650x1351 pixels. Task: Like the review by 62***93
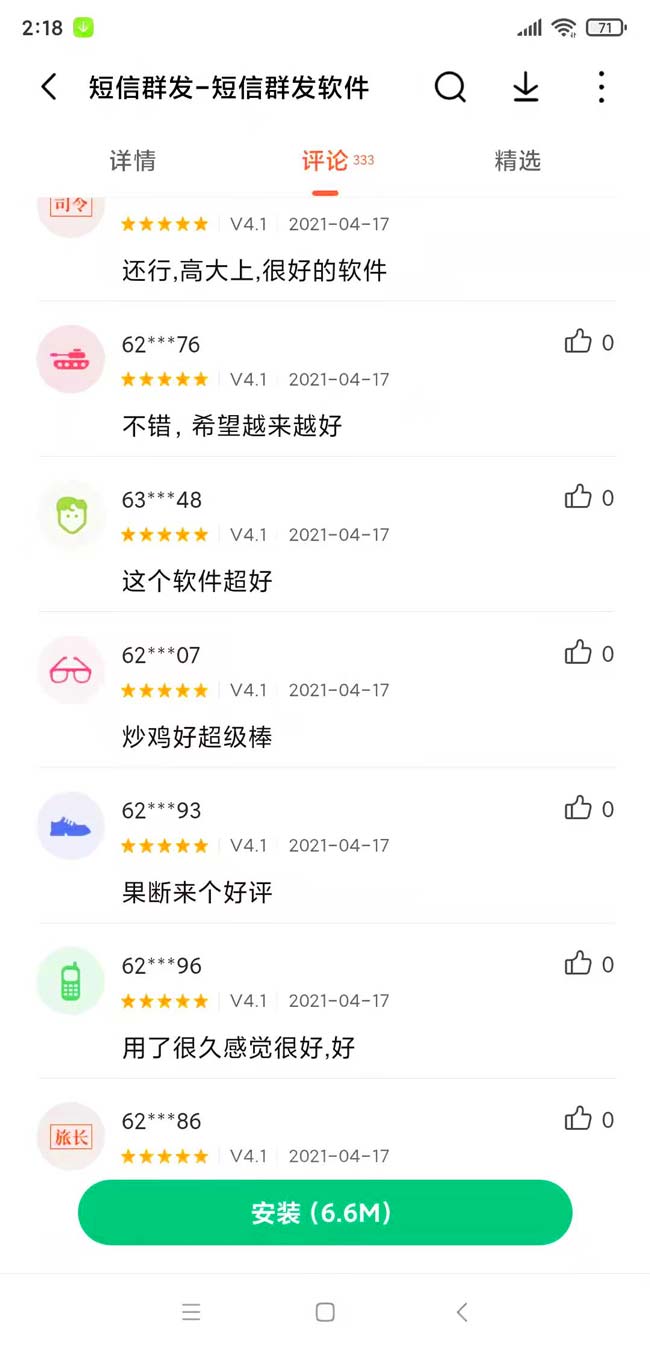click(579, 809)
